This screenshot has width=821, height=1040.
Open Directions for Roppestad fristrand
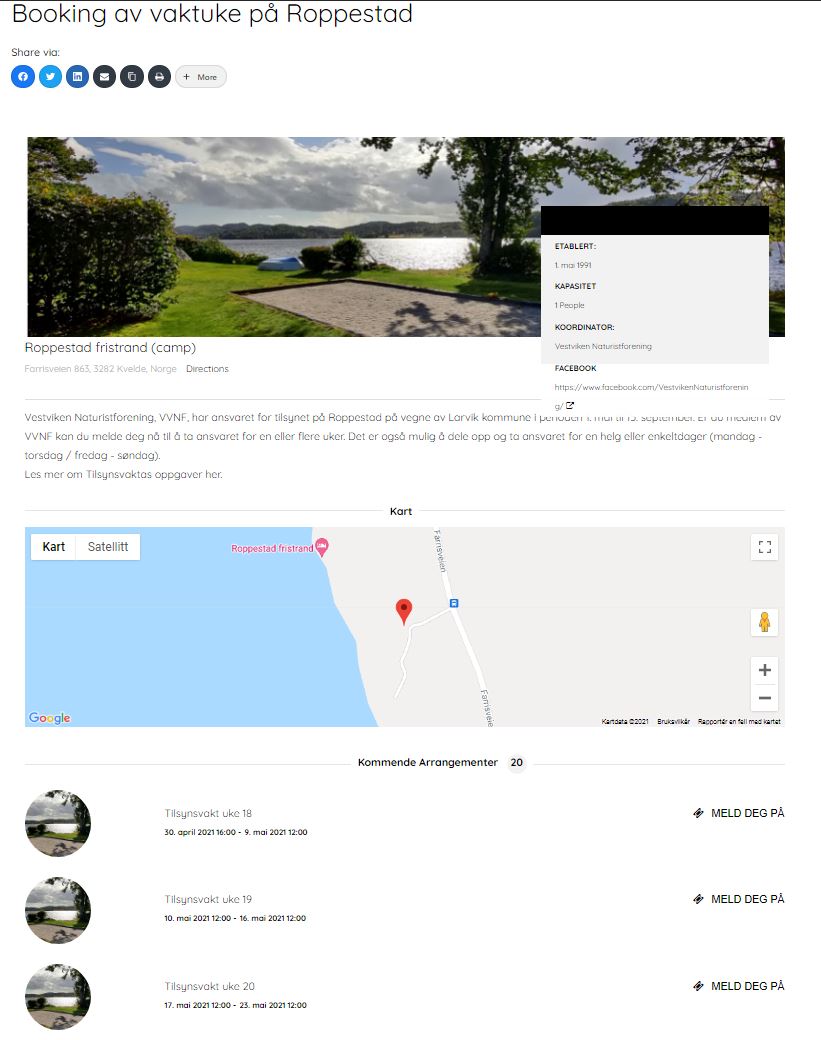207,369
